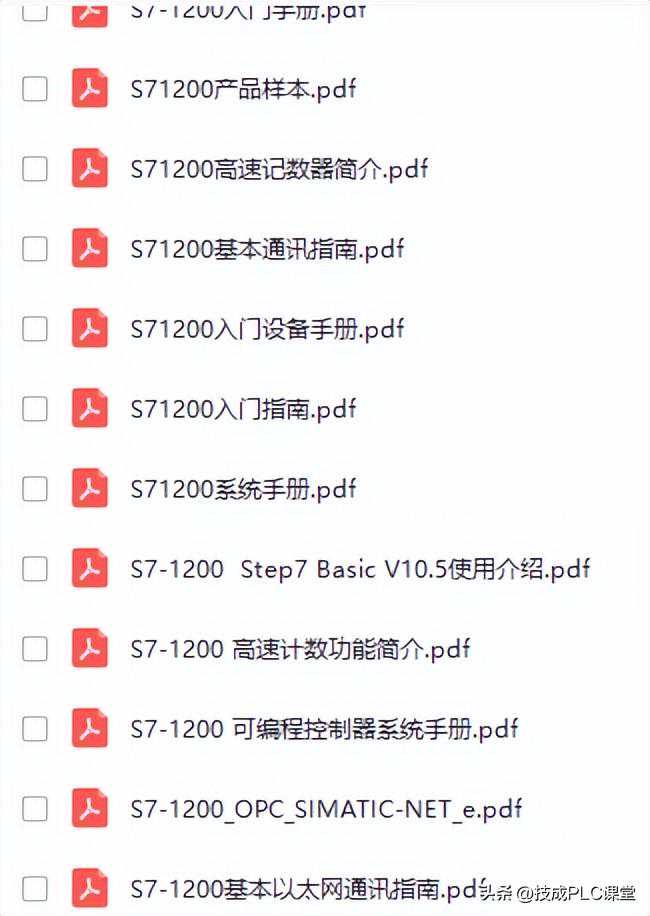Open S71200产品样本.pdf file

coord(243,90)
